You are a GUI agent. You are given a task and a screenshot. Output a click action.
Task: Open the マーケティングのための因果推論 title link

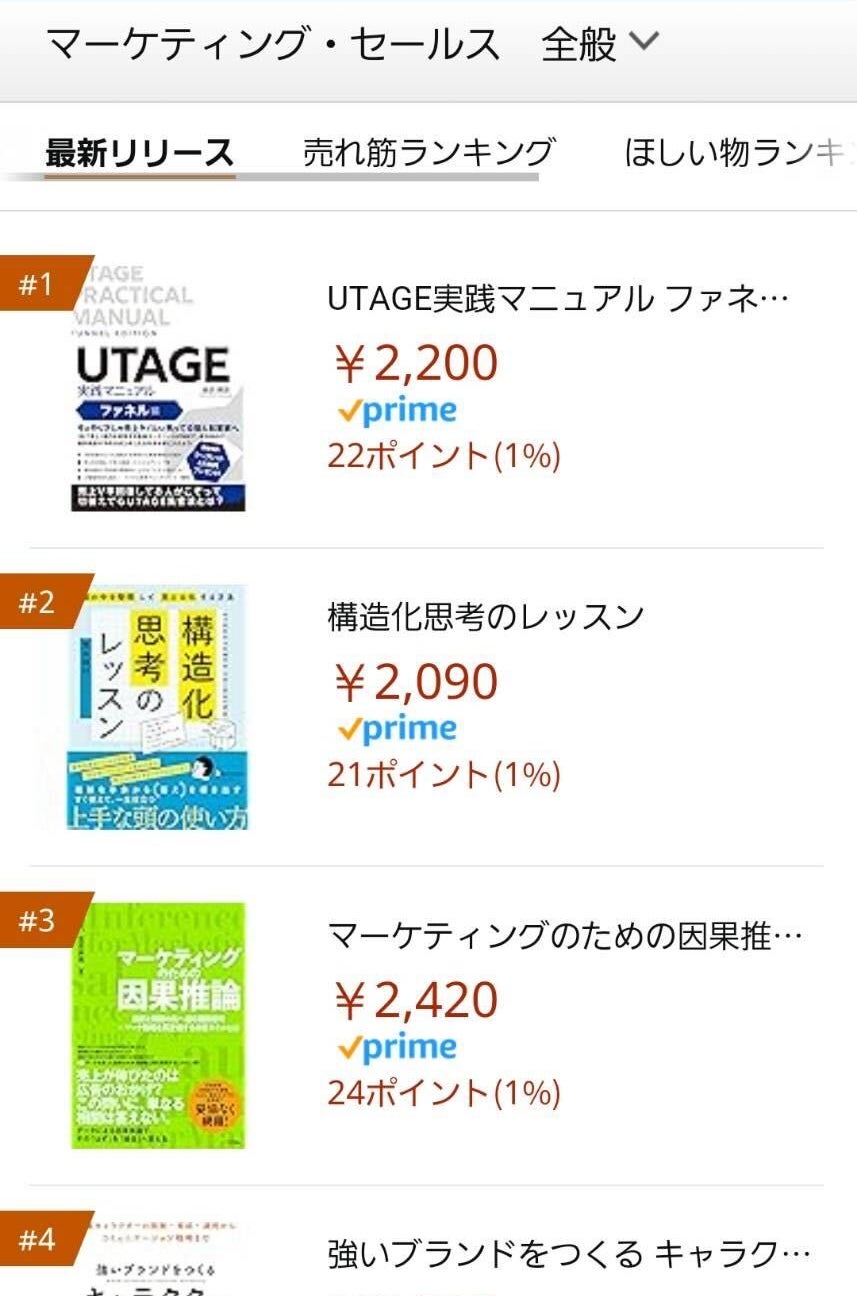(564, 936)
